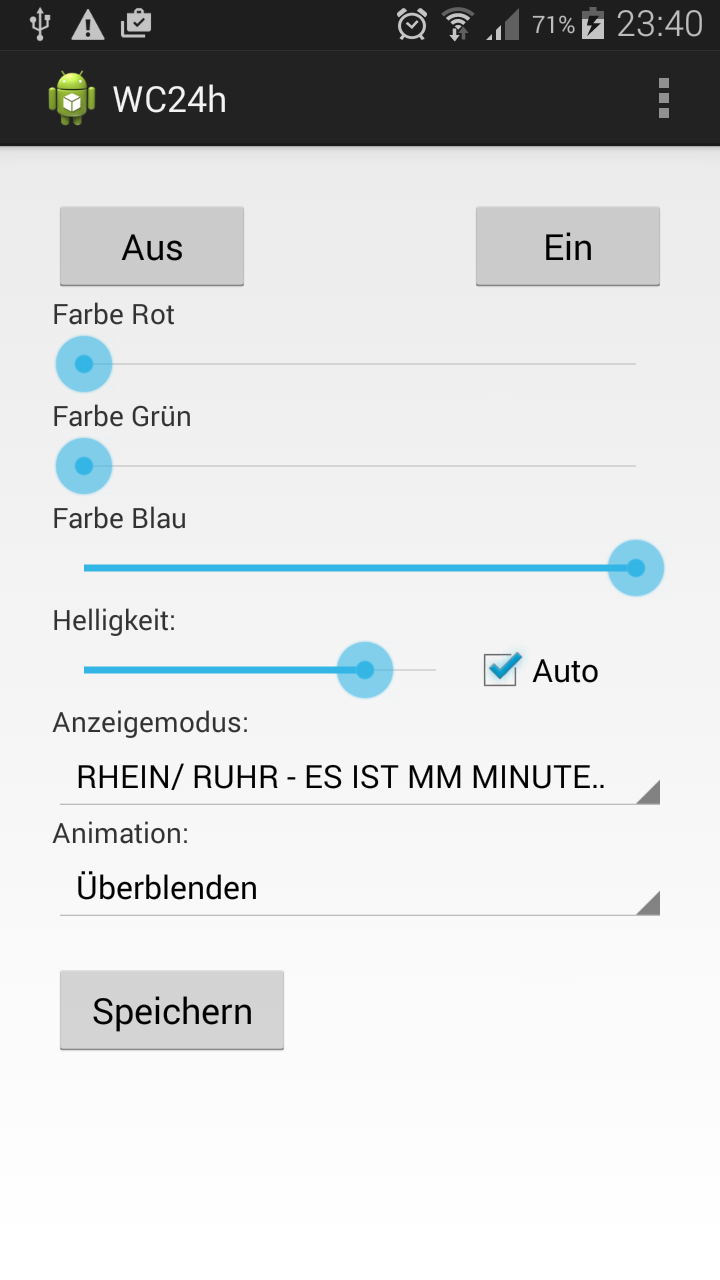
Task: Tap Speichern to save settings
Action: pos(172,1011)
